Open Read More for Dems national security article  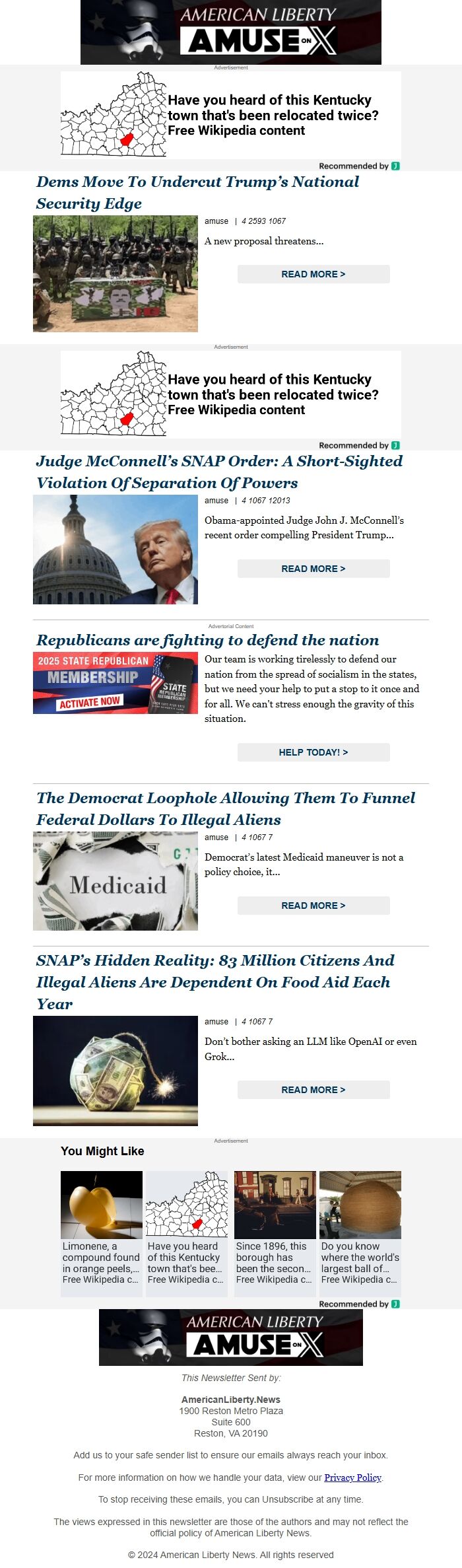point(313,274)
